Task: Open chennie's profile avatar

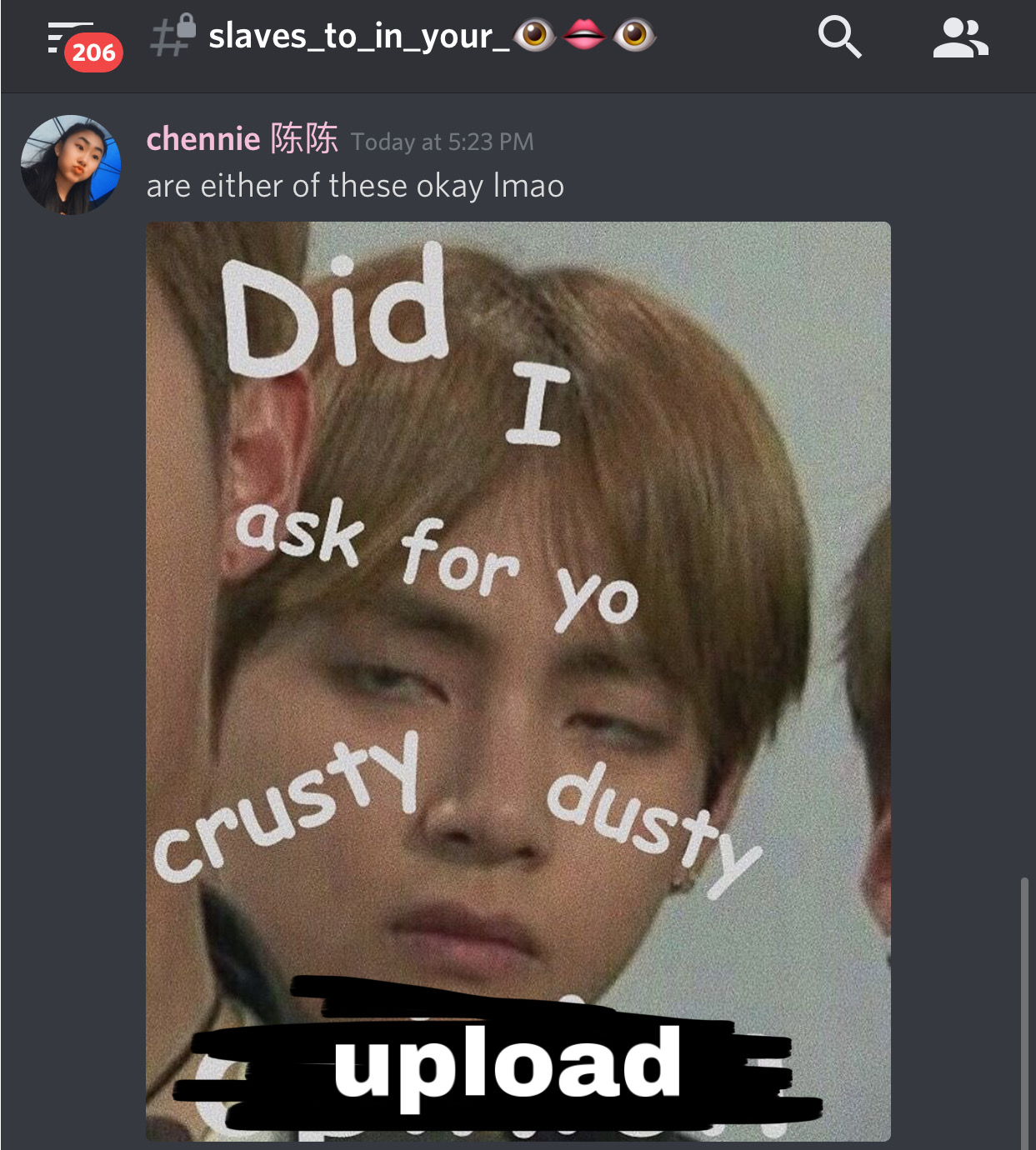Action: click(x=71, y=165)
